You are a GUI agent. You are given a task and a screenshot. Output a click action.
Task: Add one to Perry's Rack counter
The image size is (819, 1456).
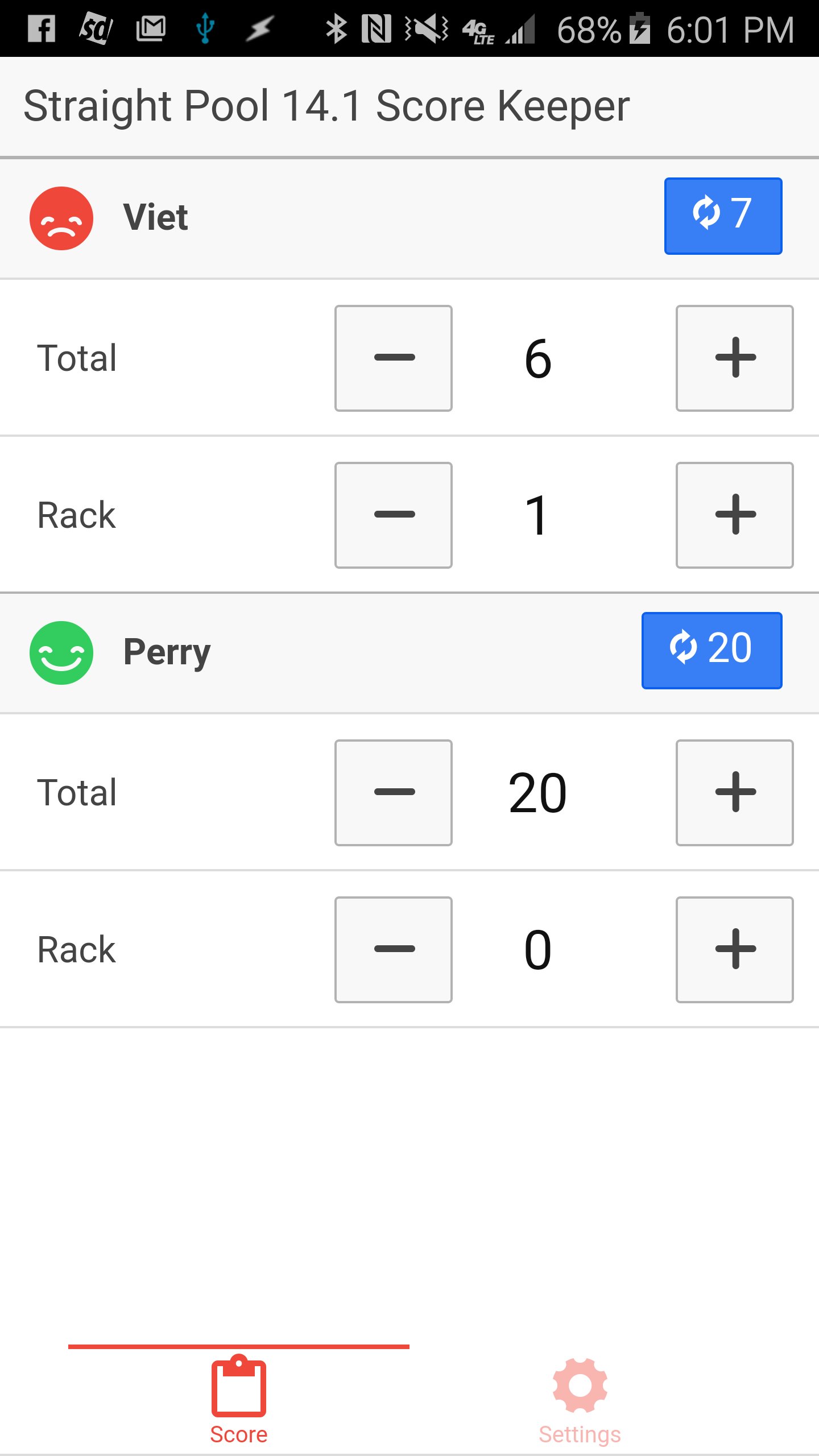click(x=734, y=949)
